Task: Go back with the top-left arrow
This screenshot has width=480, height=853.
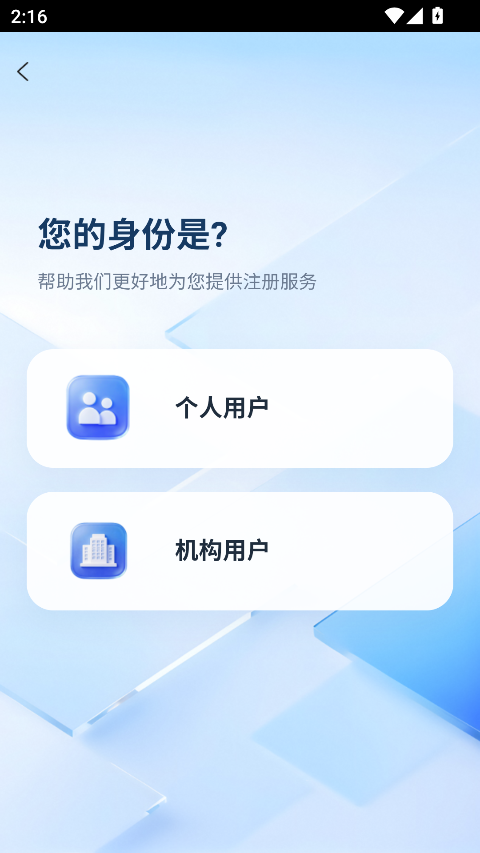Action: tap(22, 71)
